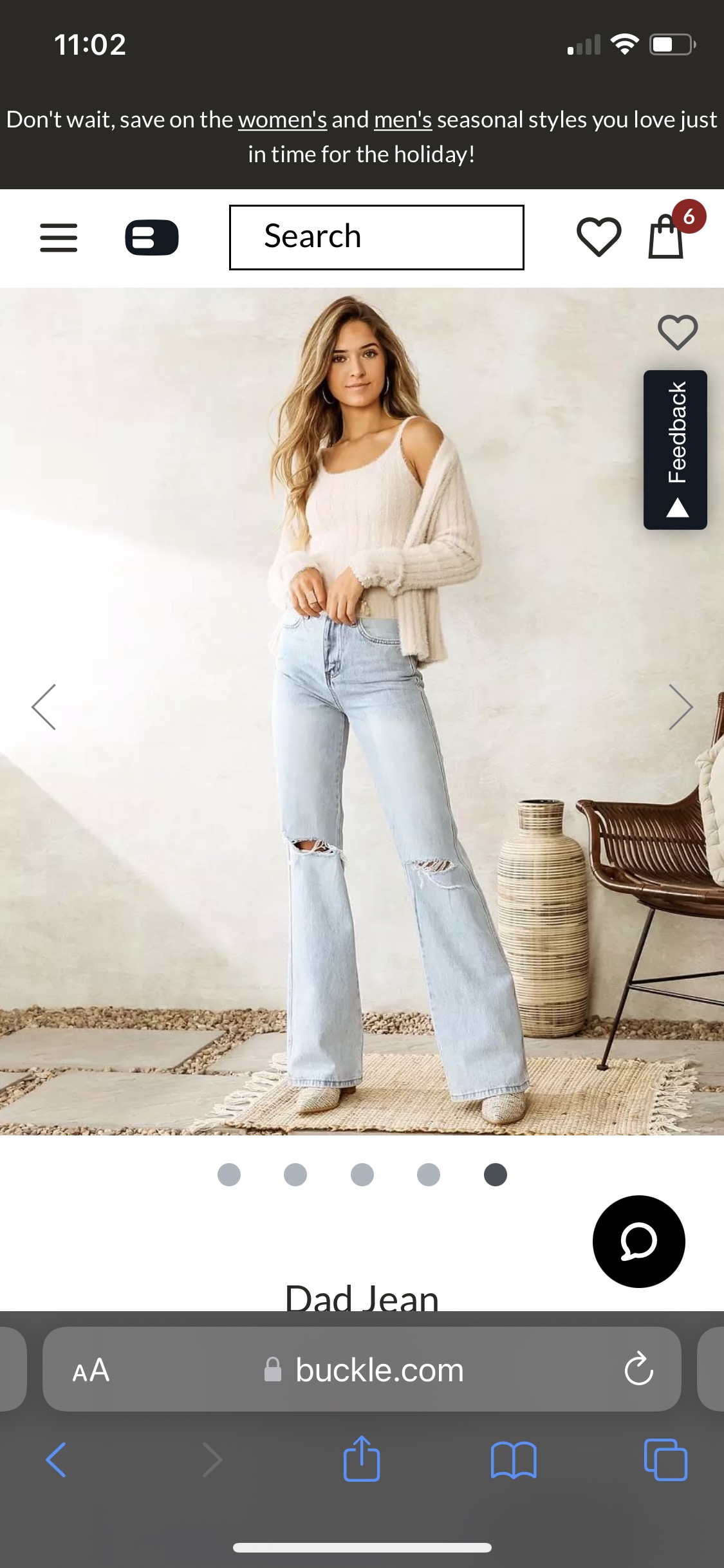Start a live chat
724x1568 pixels.
638,1241
